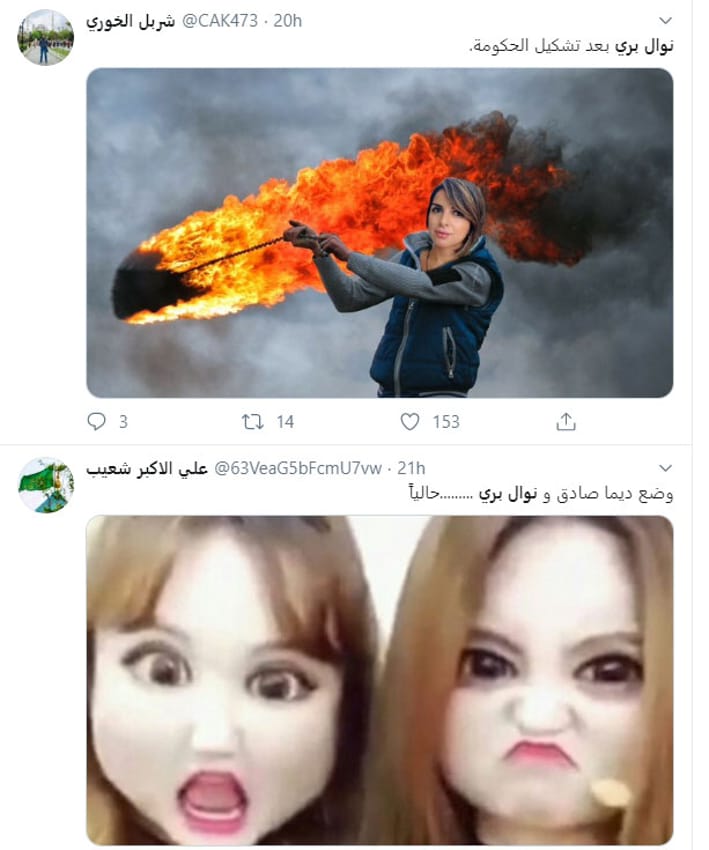This screenshot has width=709, height=850.
Task: View the two filtered faces photo
Action: point(380,680)
